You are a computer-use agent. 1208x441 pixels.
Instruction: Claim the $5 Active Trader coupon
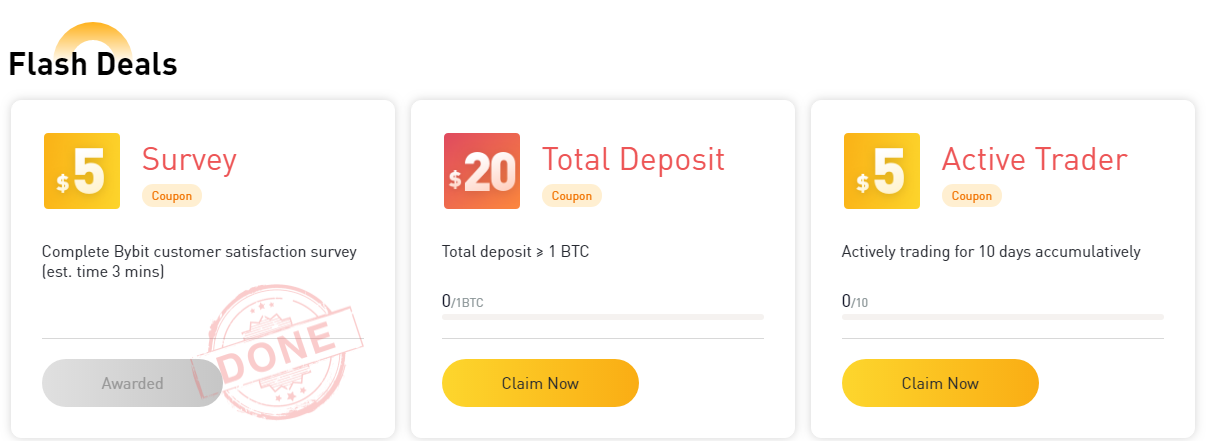pos(940,383)
